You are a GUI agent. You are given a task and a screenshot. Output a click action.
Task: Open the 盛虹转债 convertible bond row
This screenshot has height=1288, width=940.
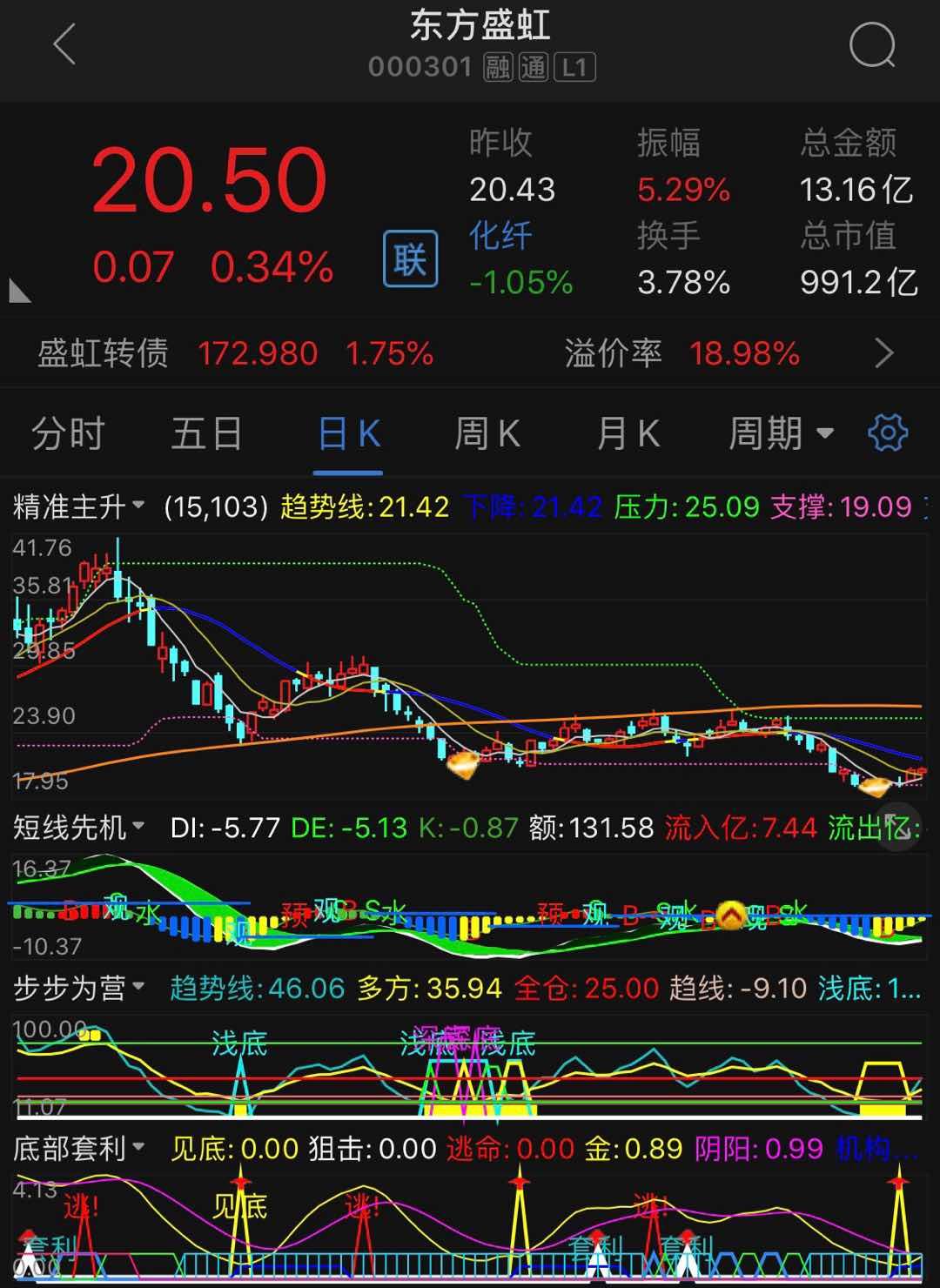click(x=470, y=354)
